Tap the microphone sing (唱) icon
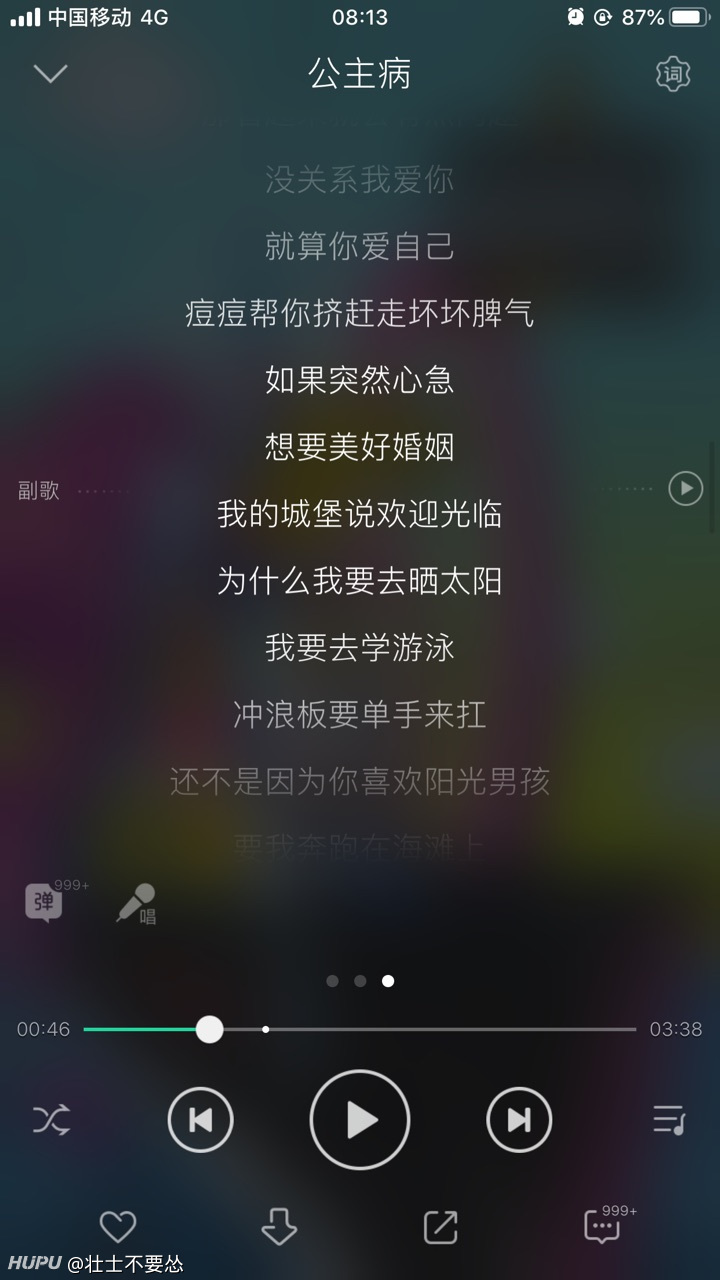This screenshot has width=720, height=1280. click(136, 904)
